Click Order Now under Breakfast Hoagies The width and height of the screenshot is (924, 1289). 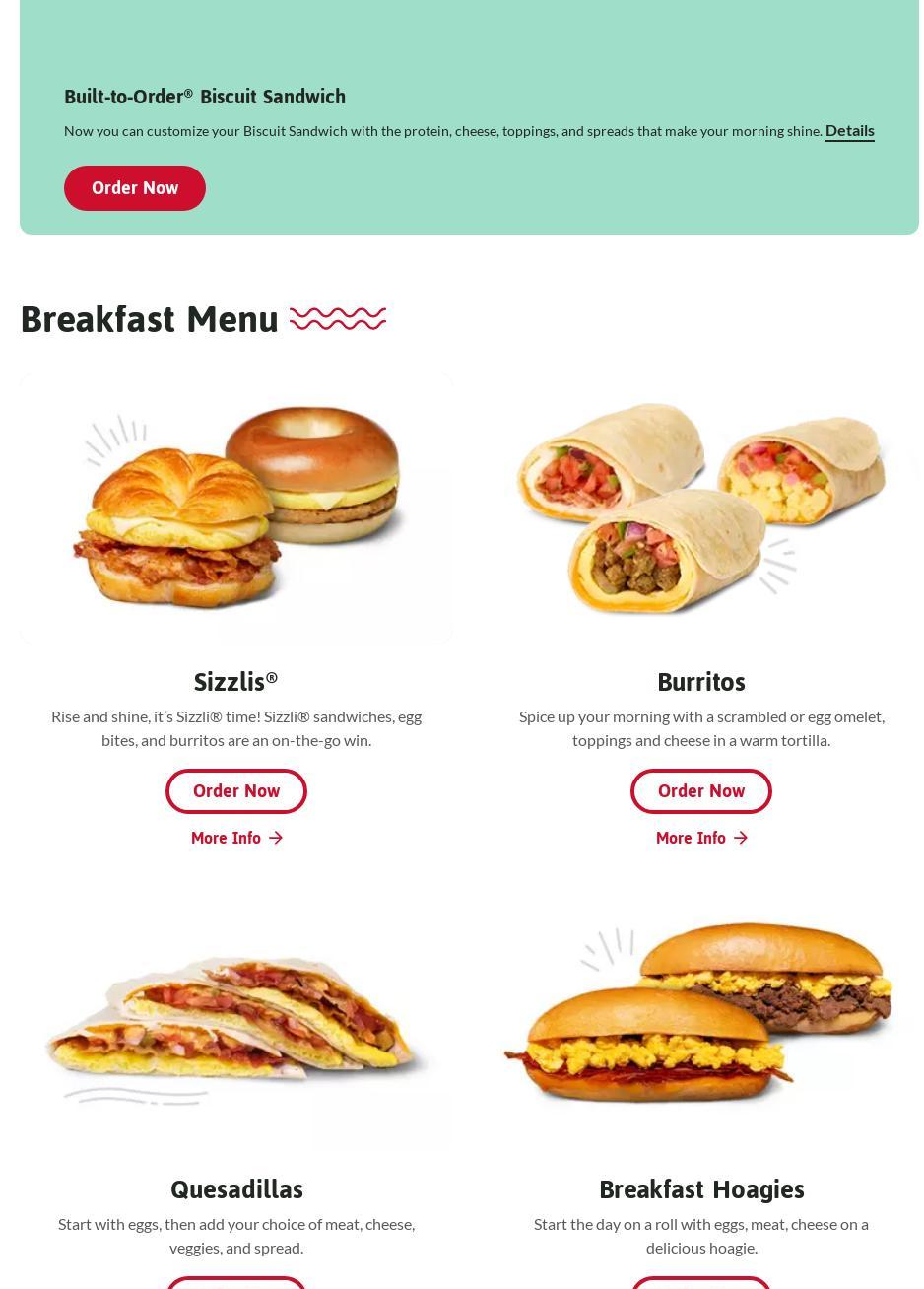(701, 1286)
